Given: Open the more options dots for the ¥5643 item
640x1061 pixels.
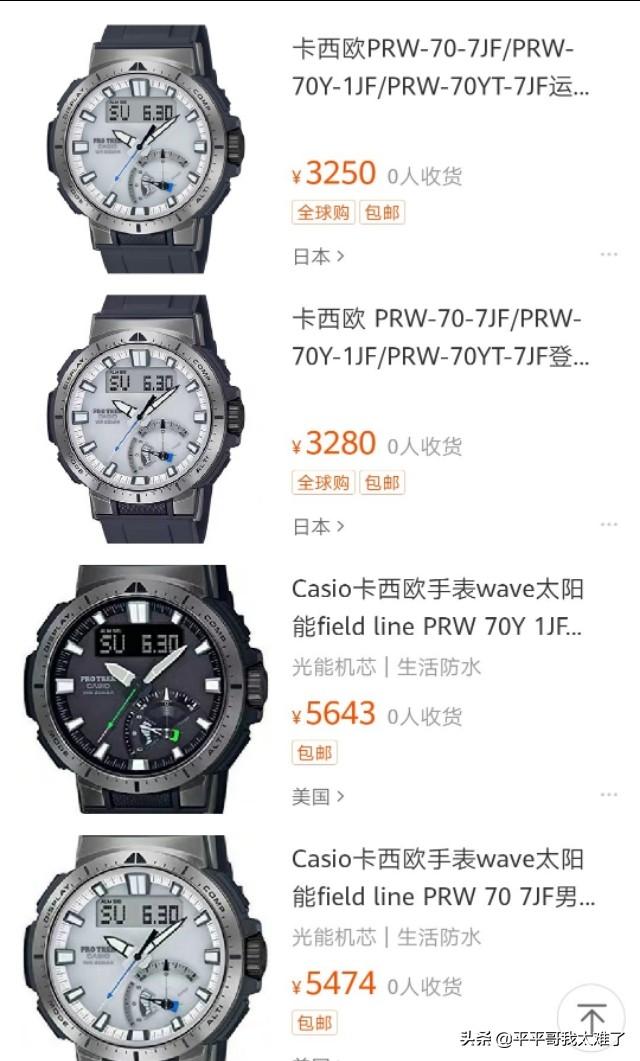Looking at the screenshot, I should coord(609,795).
